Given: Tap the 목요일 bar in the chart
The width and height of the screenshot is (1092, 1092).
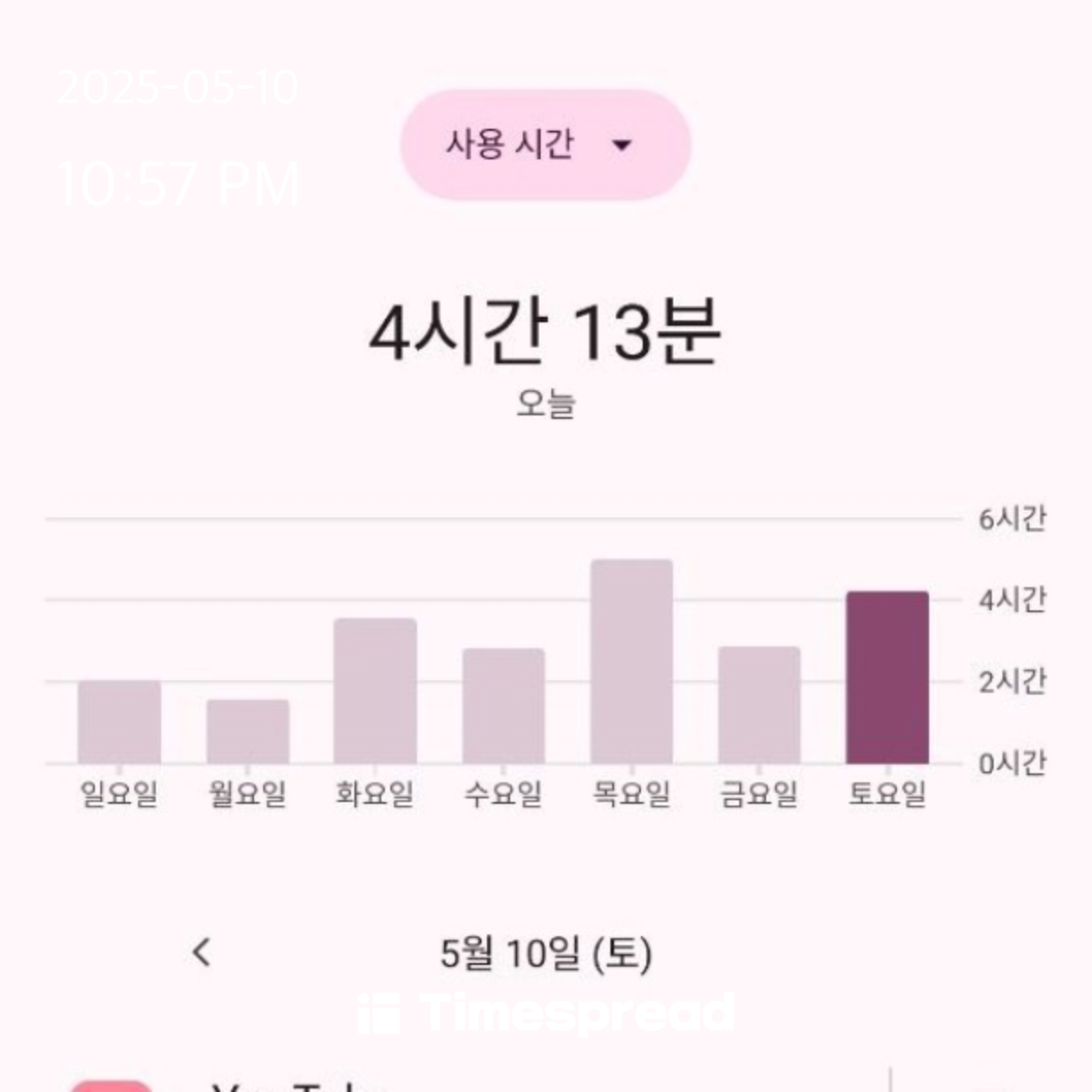Looking at the screenshot, I should (631, 661).
